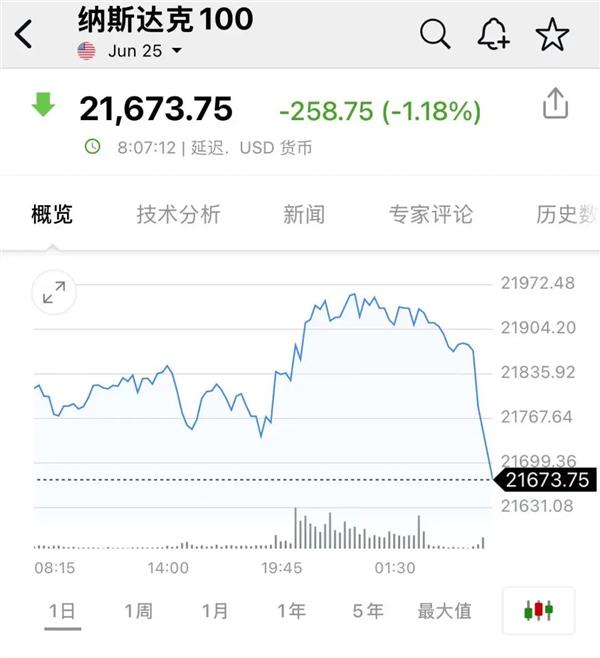Open the search magnifier
Screen dimensions: 600x658
pyautogui.click(x=435, y=34)
